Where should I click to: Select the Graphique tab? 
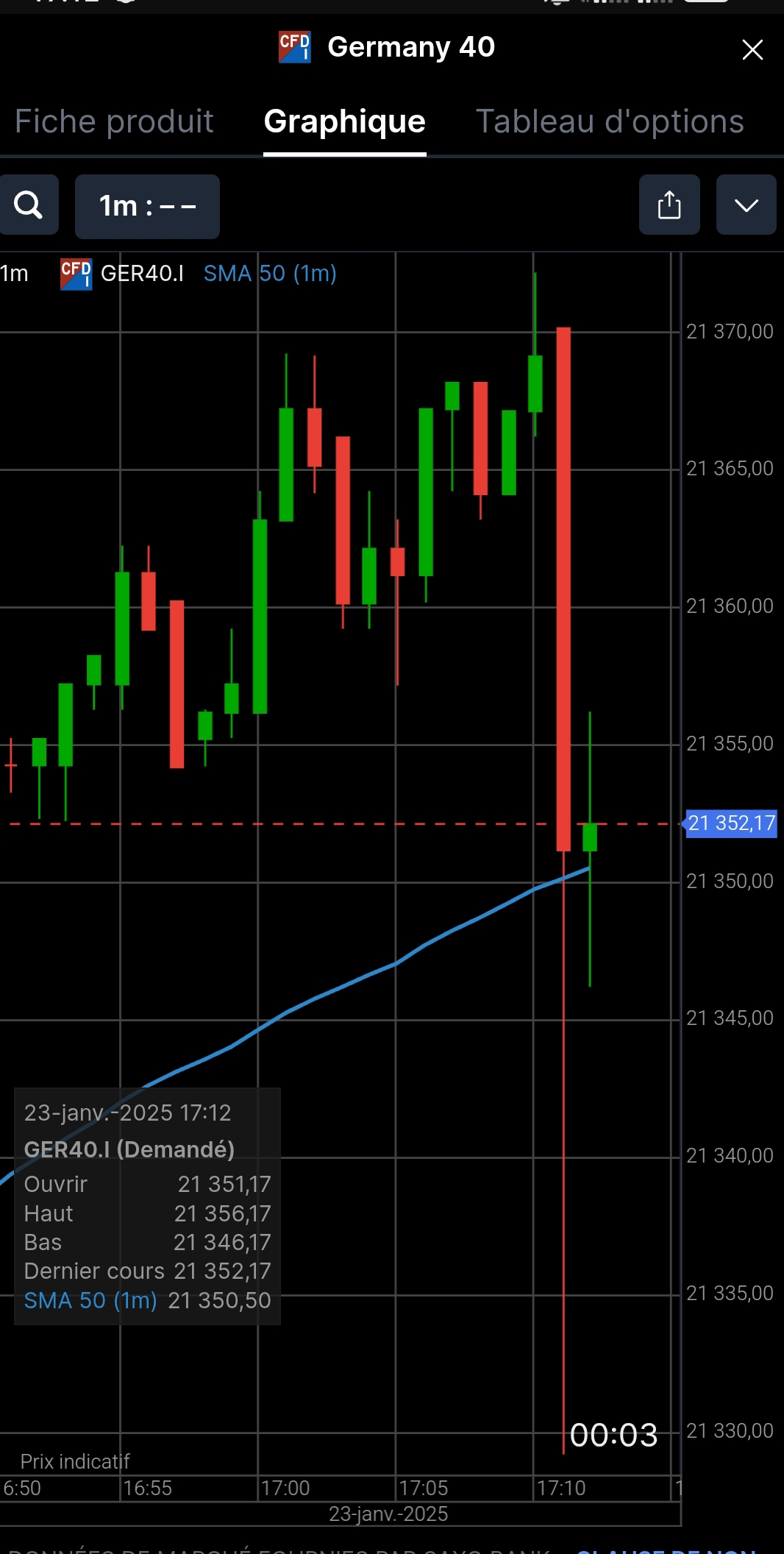point(344,122)
